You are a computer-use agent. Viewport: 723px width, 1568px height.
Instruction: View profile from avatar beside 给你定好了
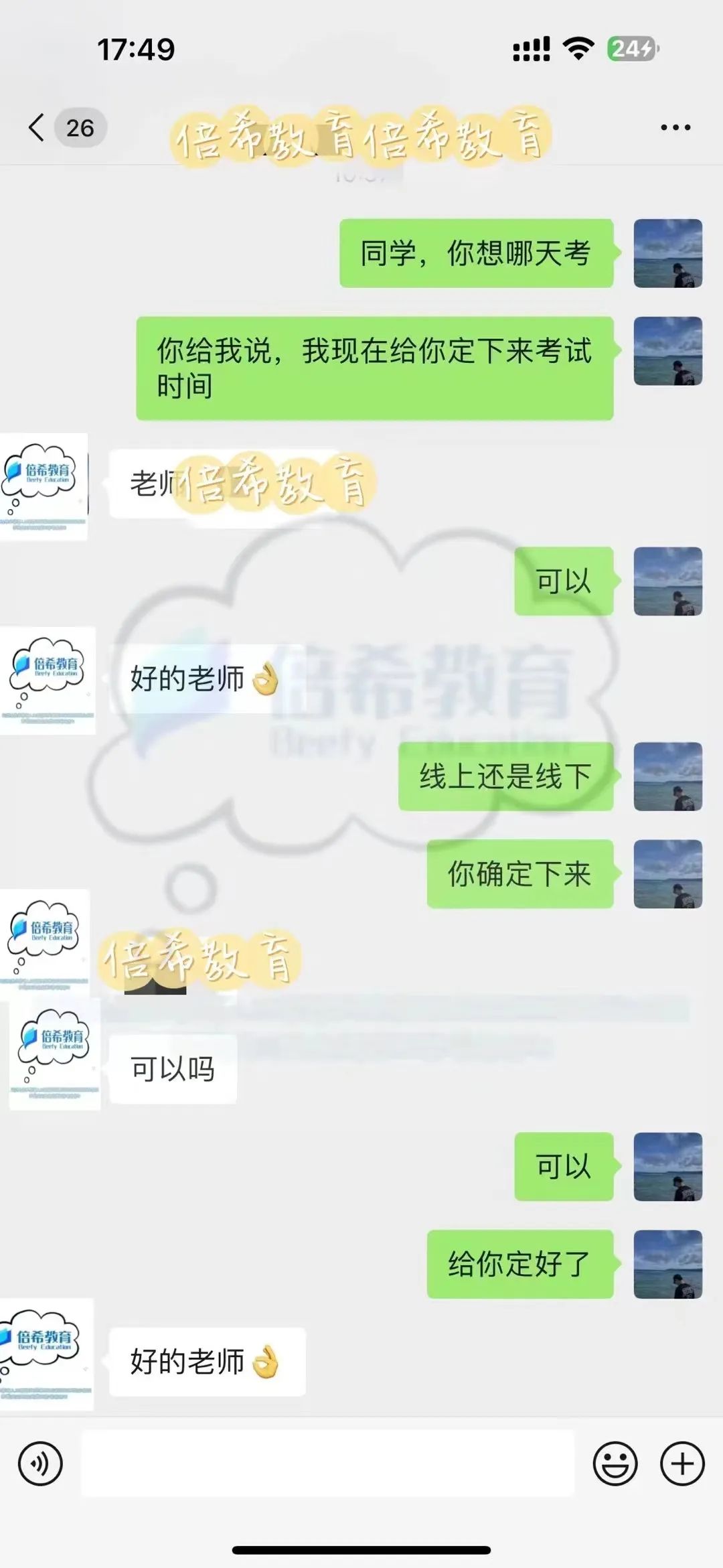click(x=667, y=1264)
